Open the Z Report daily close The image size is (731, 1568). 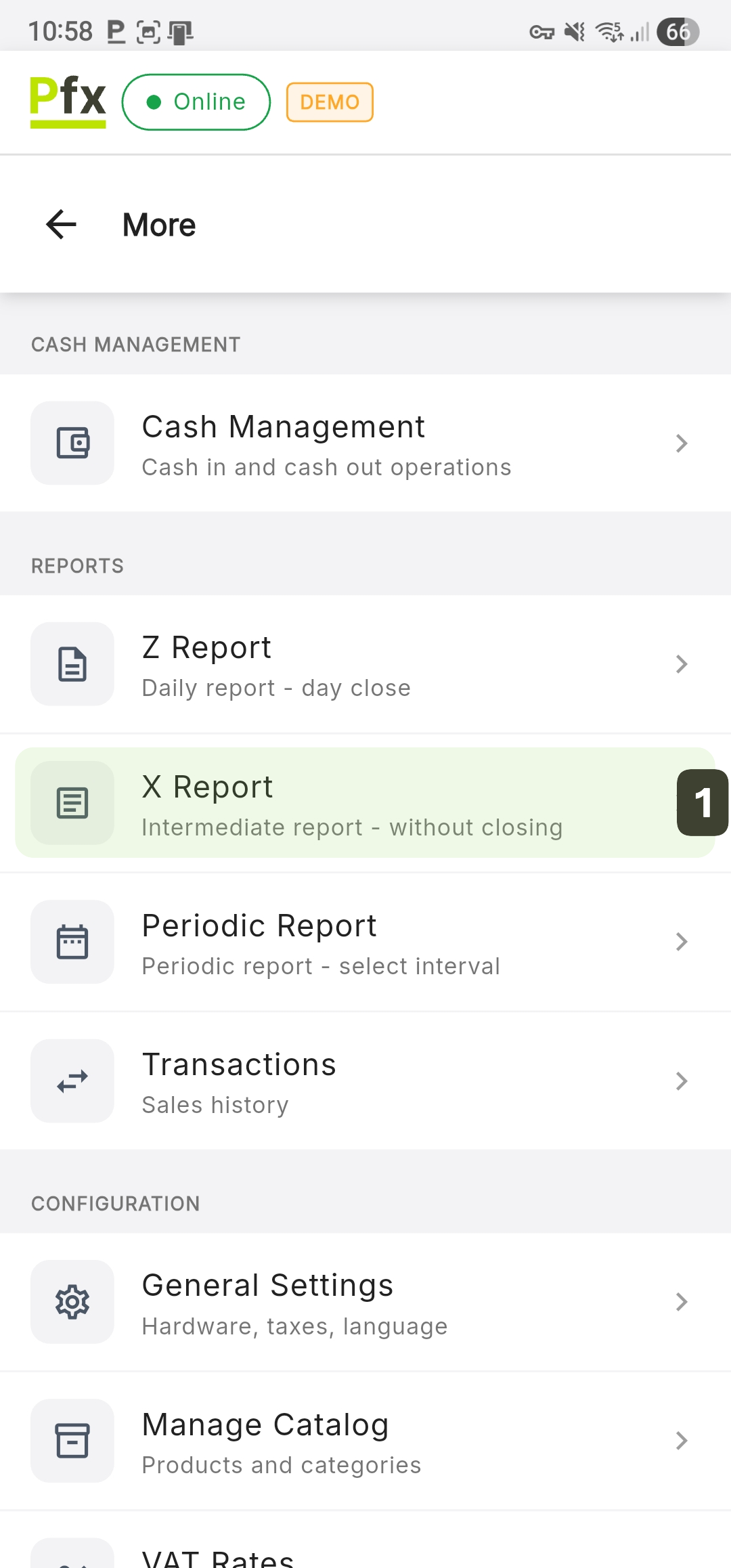[365, 664]
